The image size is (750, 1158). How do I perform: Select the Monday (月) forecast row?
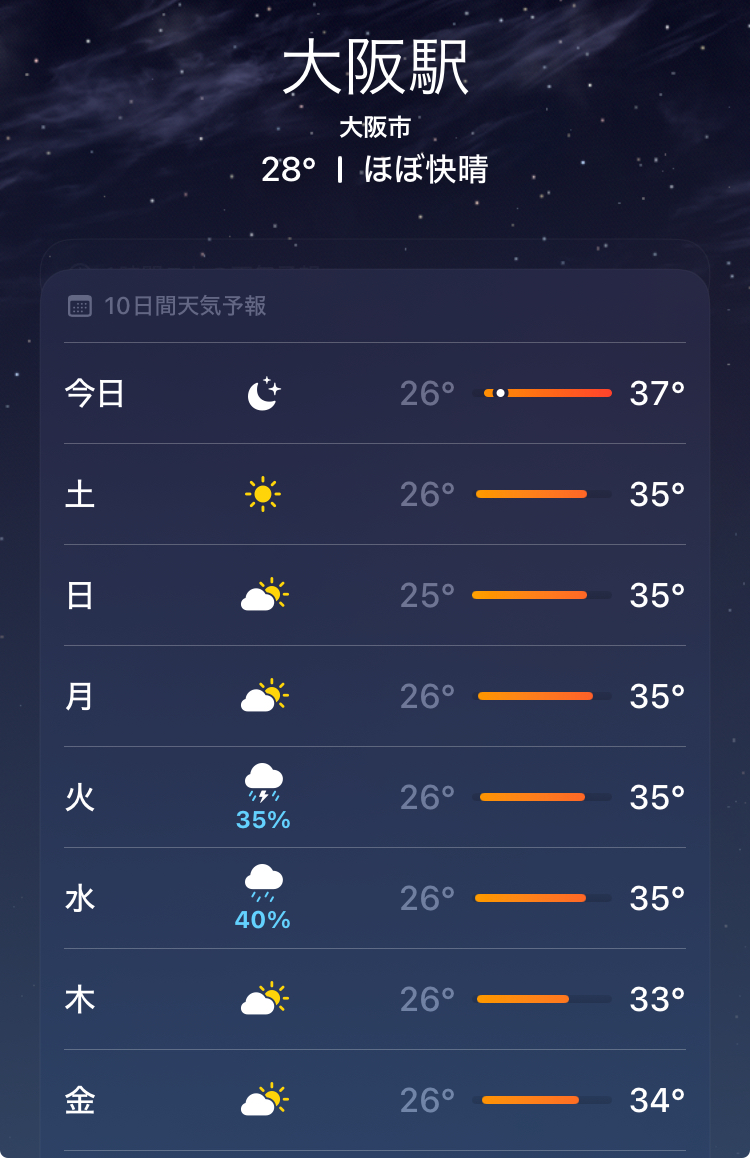point(374,697)
